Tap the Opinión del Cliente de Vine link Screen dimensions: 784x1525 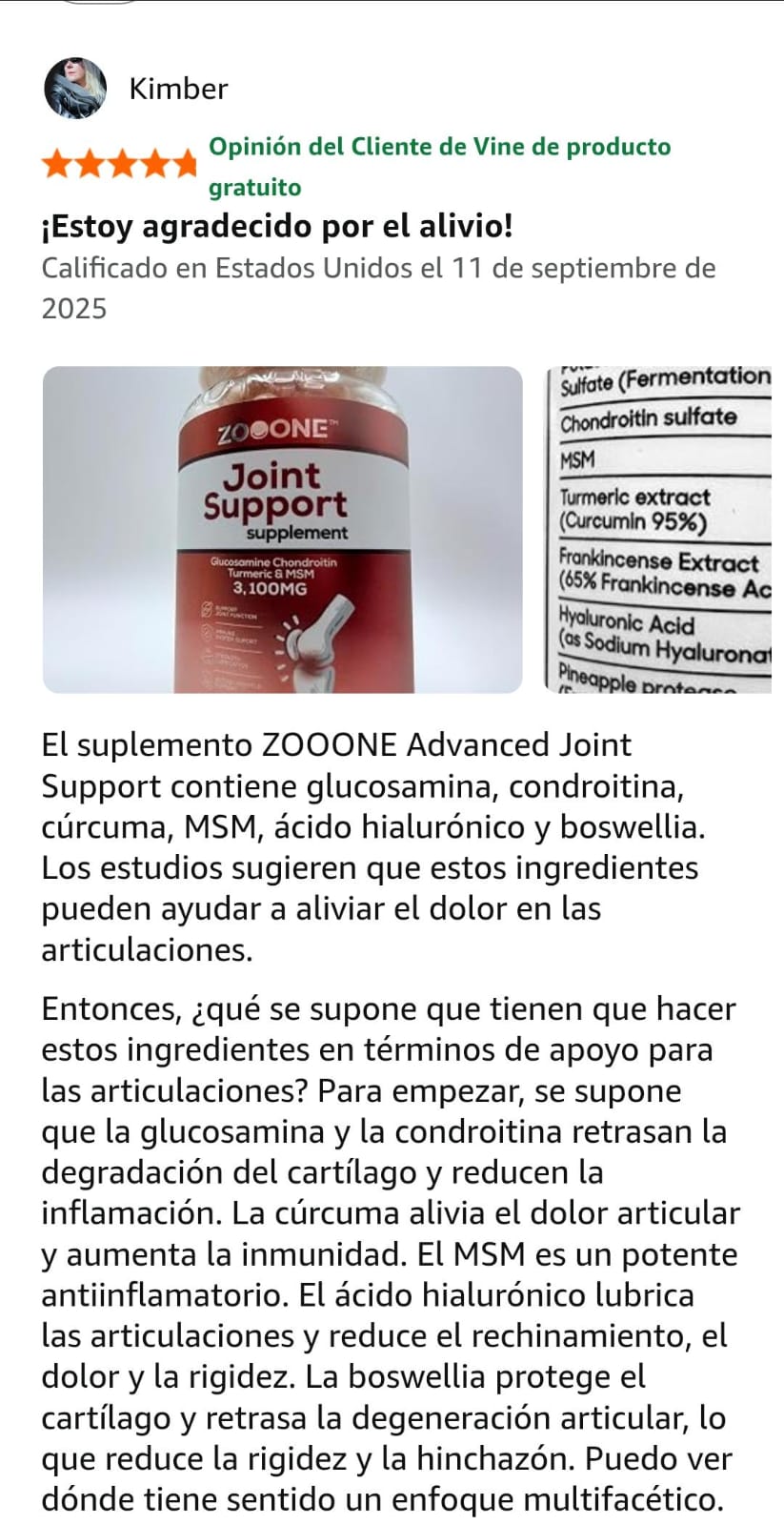pos(440,167)
